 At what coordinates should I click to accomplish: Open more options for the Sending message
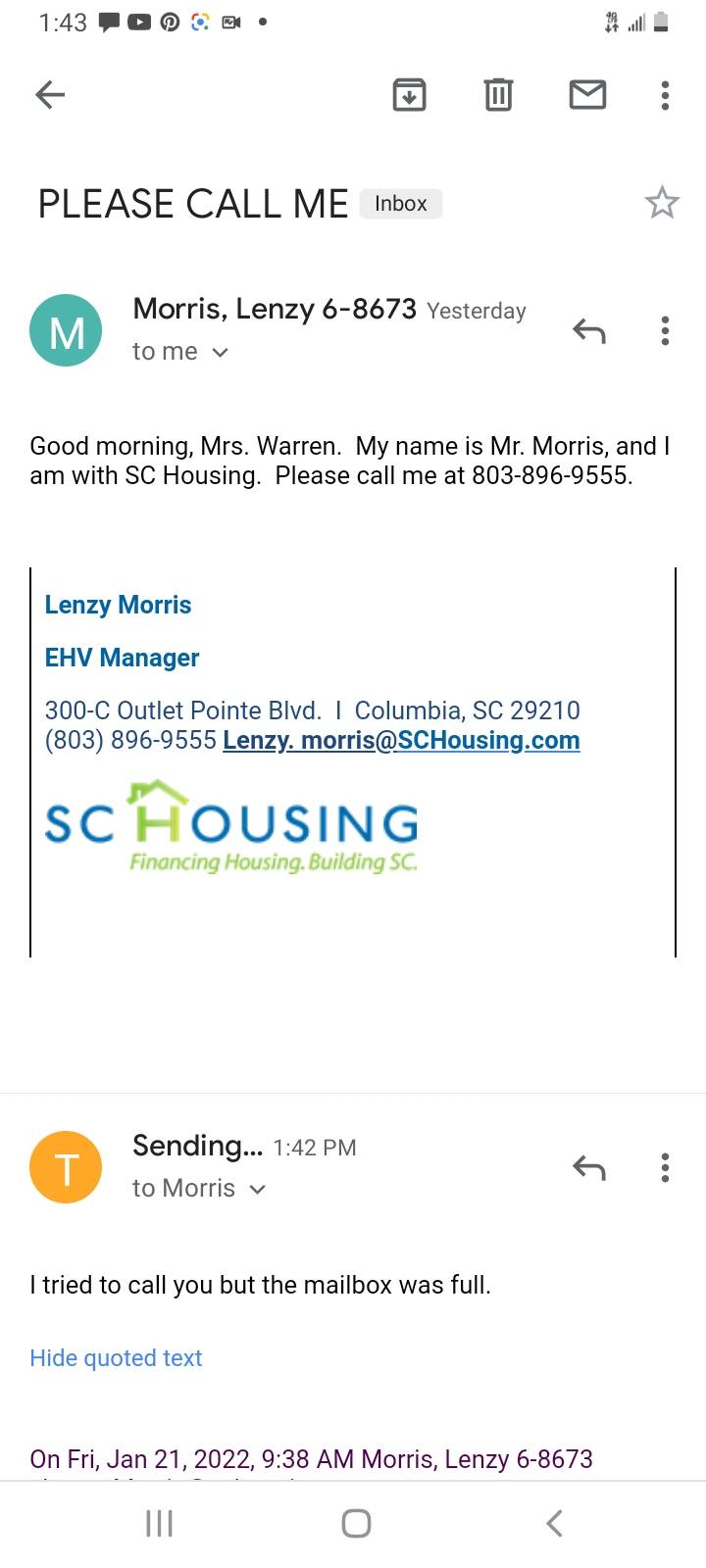[x=665, y=1167]
